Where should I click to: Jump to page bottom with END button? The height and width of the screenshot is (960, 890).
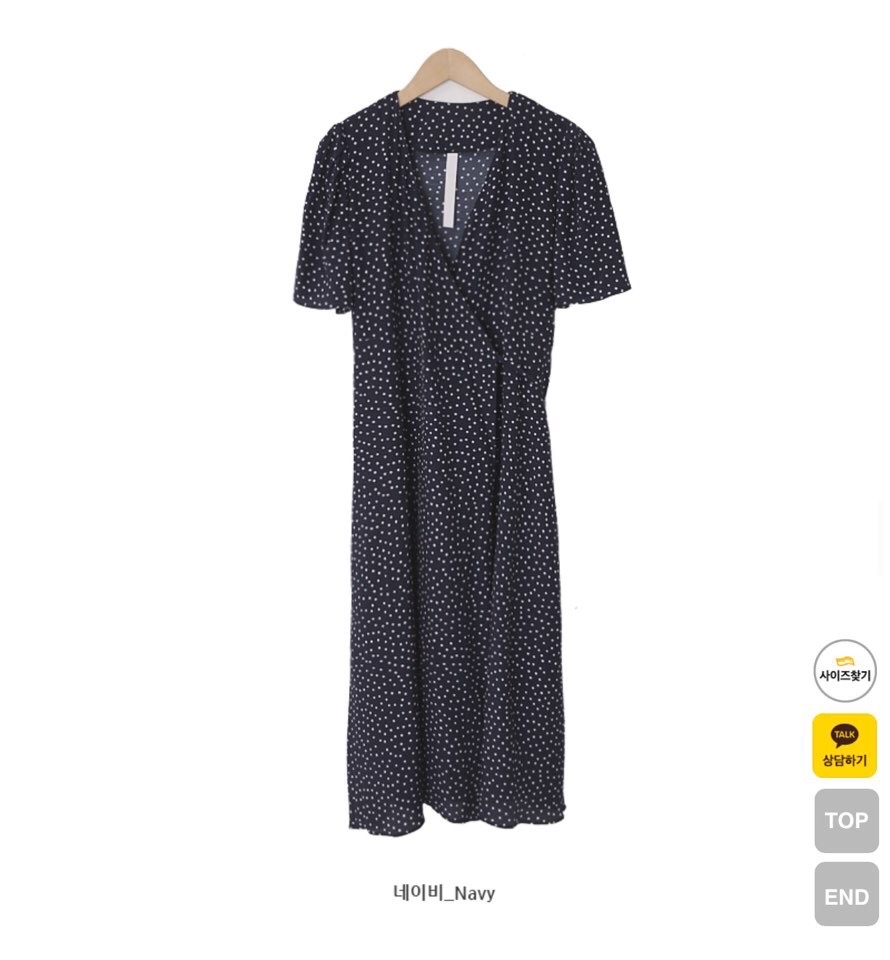point(846,895)
